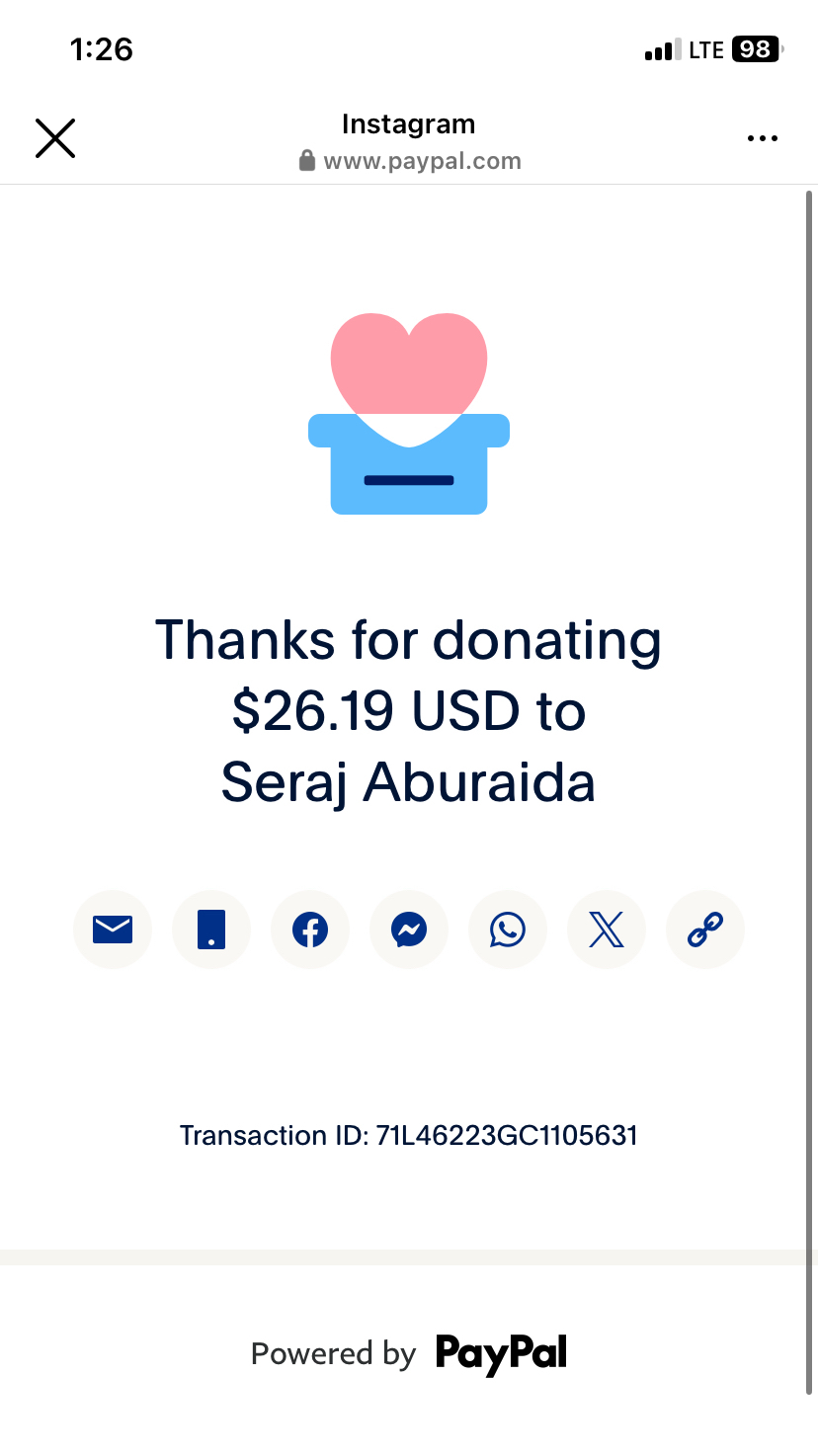Post the donation on X
Image resolution: width=818 pixels, height=1456 pixels.
607,930
